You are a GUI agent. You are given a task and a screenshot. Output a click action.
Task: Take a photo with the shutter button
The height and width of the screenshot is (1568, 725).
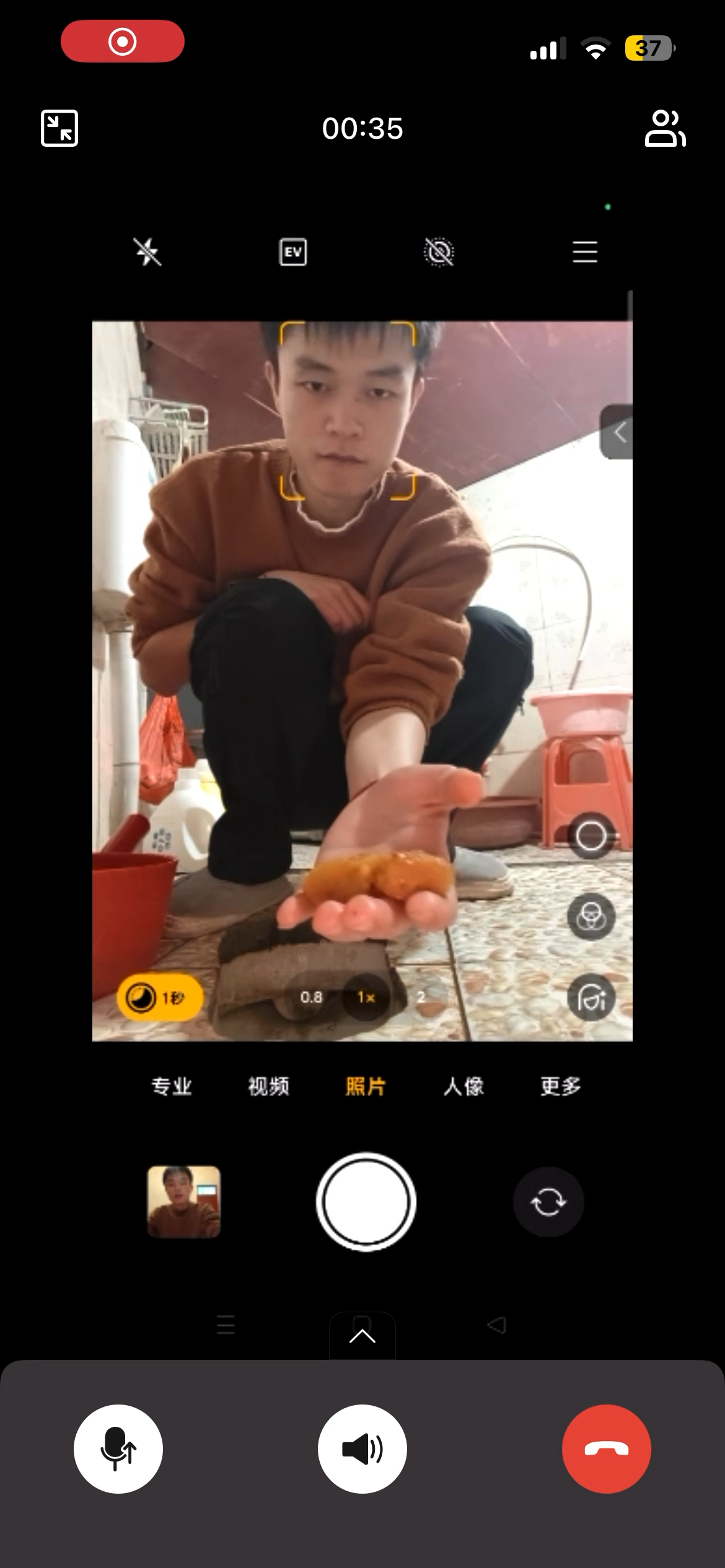pos(366,1201)
